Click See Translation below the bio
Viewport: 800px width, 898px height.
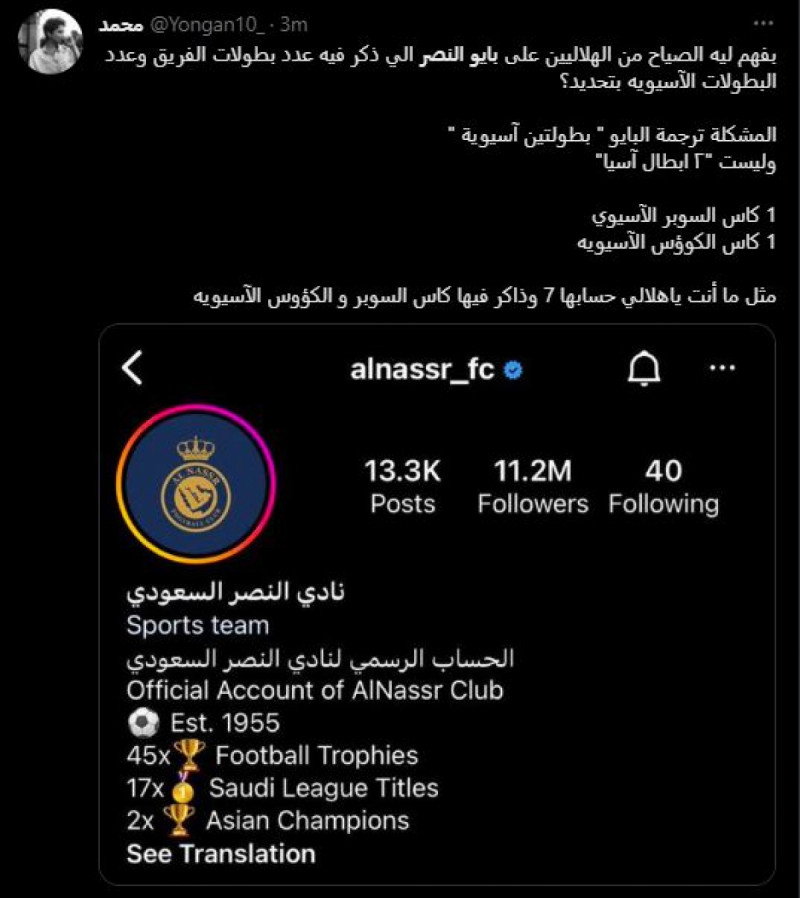pos(219,854)
